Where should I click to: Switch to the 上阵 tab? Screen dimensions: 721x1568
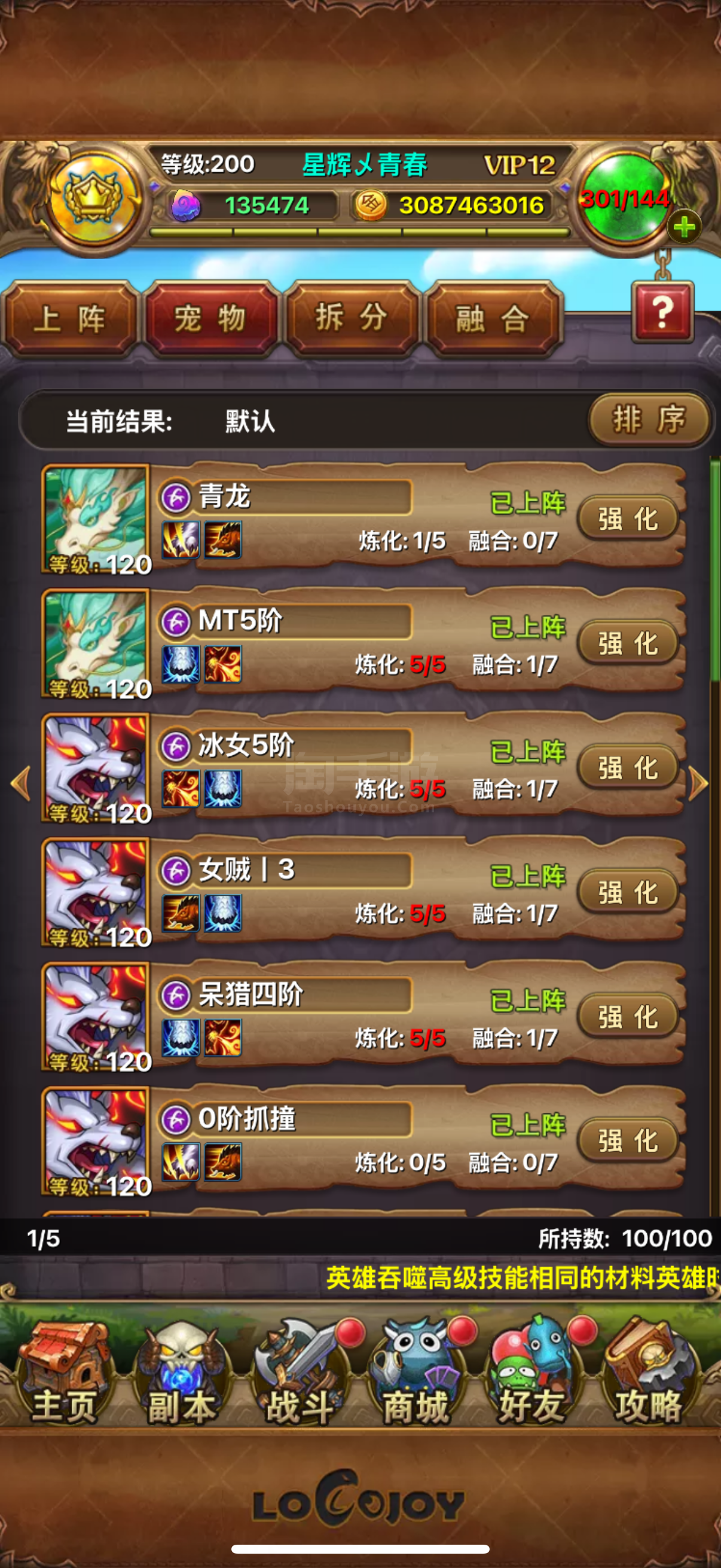point(70,319)
